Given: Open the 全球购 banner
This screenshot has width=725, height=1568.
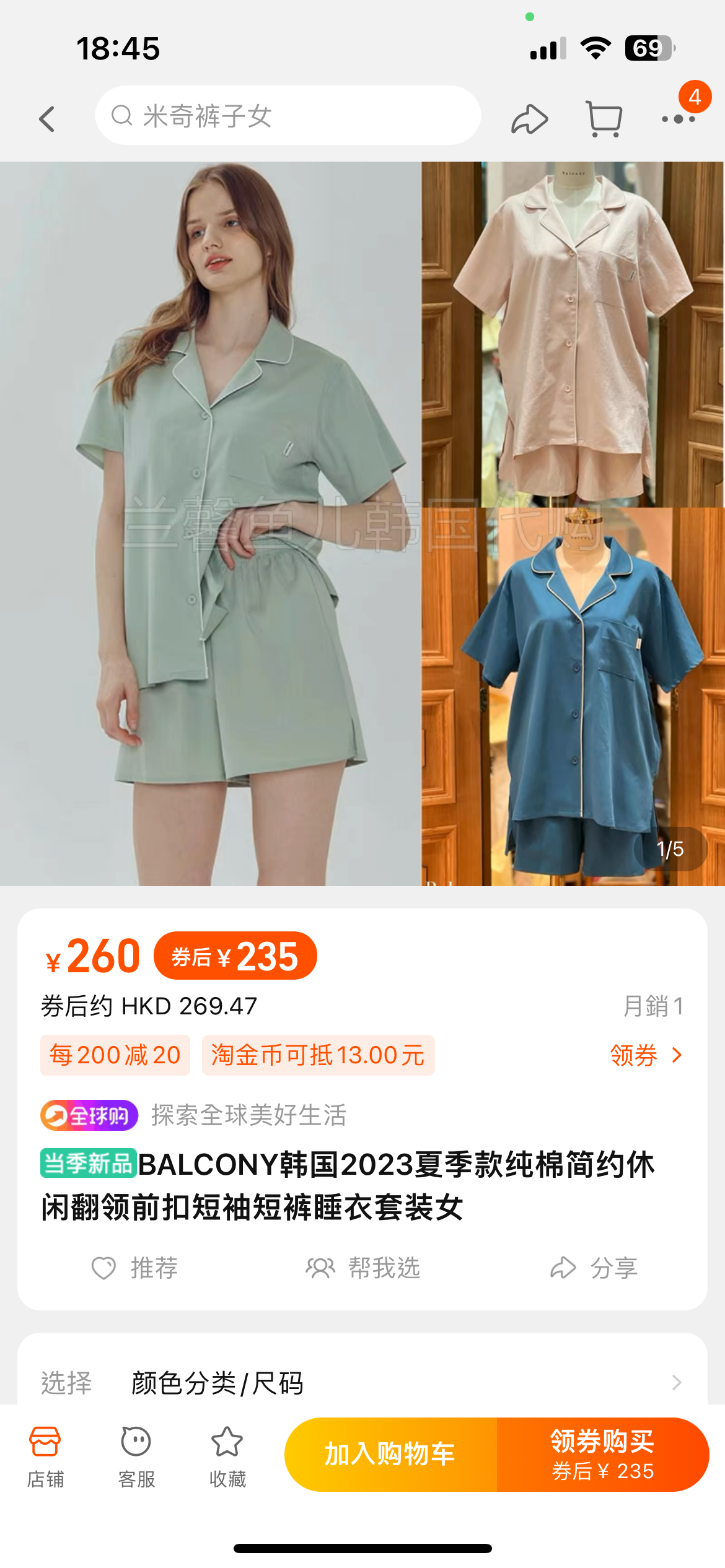Looking at the screenshot, I should coord(89,1115).
